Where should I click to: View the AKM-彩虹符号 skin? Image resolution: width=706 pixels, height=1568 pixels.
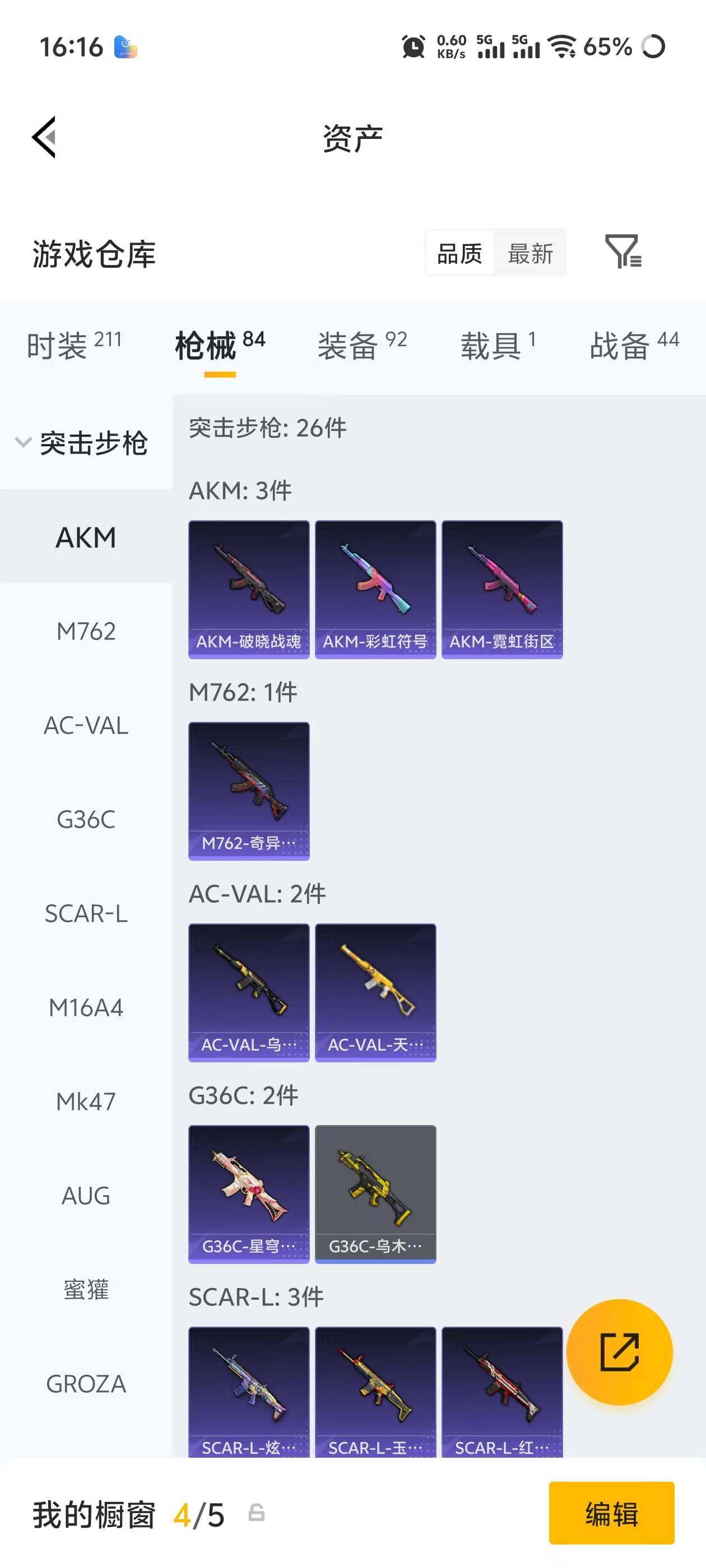(375, 589)
